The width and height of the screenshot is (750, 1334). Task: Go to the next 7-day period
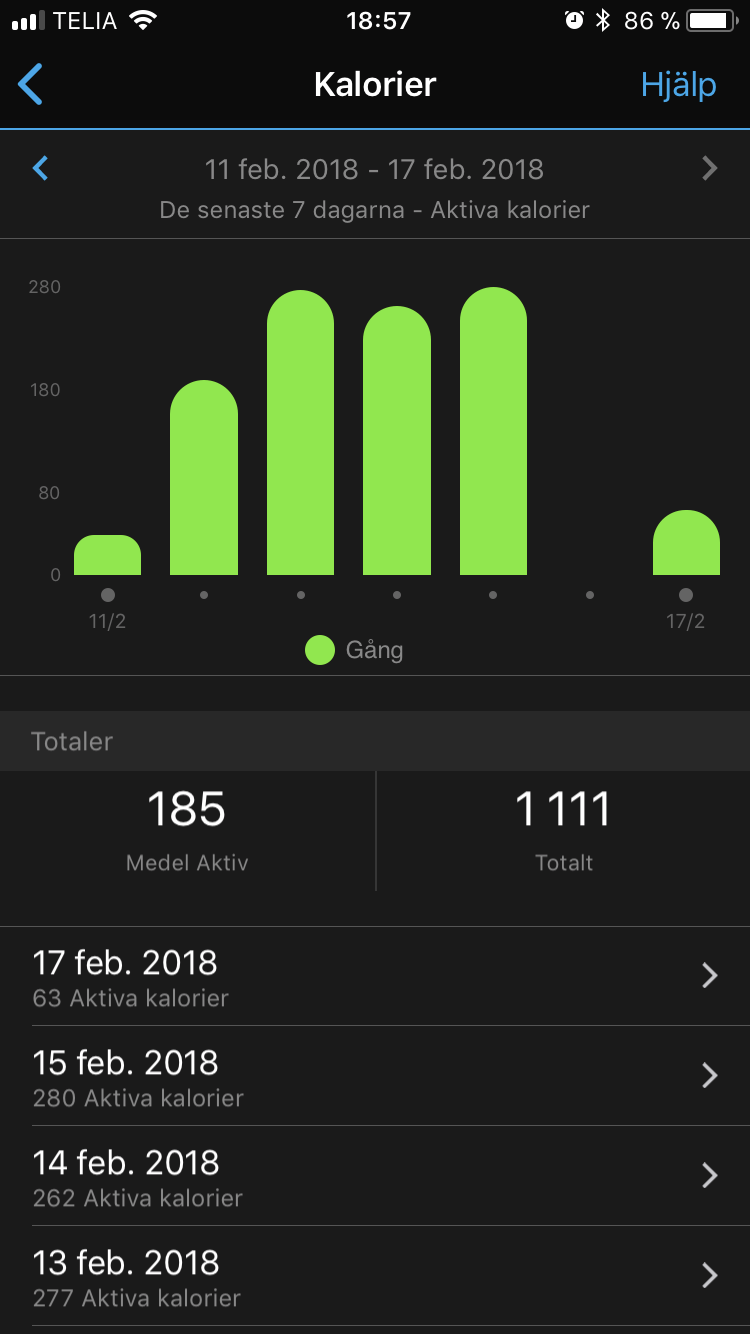710,168
